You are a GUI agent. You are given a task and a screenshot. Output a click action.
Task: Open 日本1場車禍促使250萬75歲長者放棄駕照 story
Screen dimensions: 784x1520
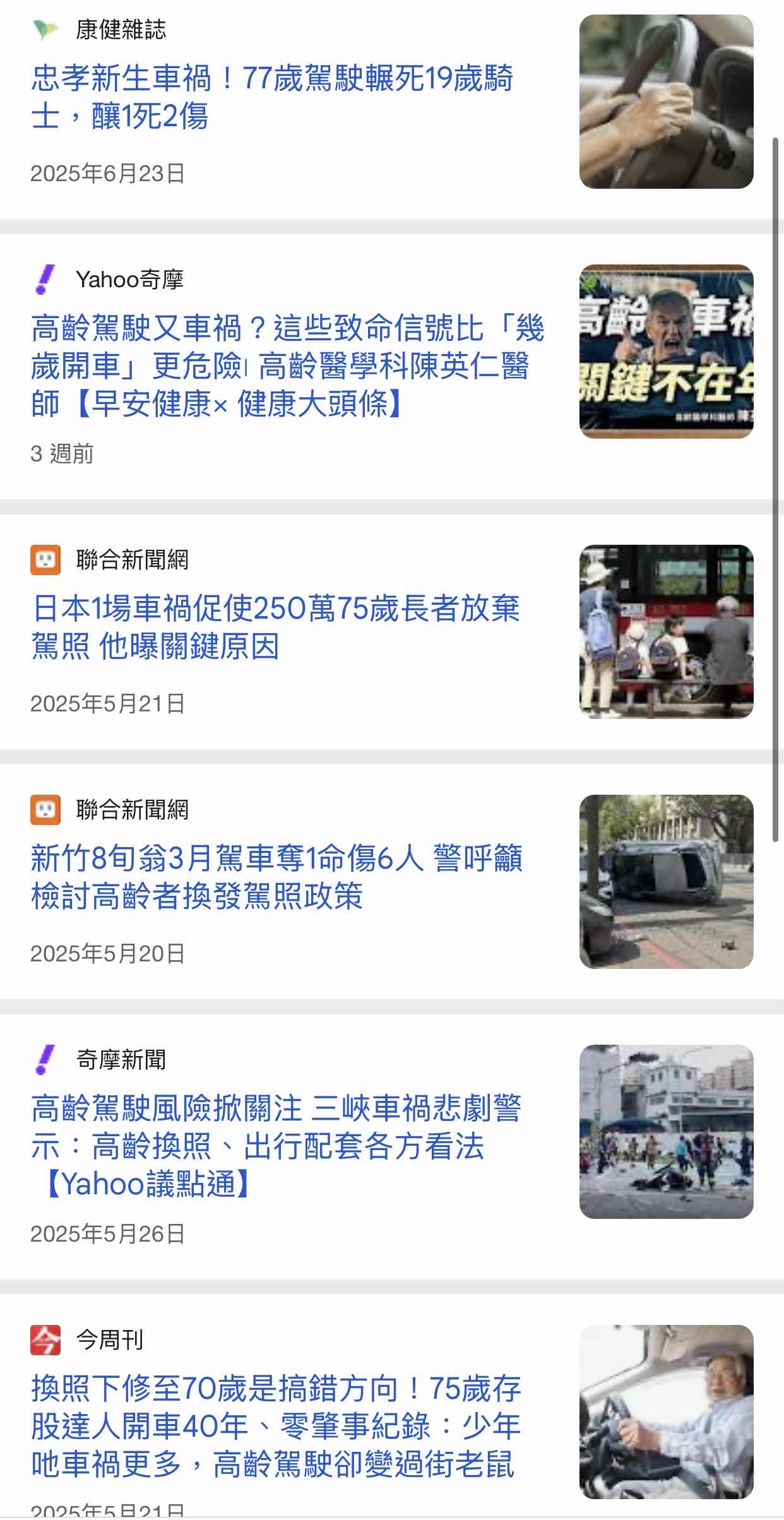(276, 627)
